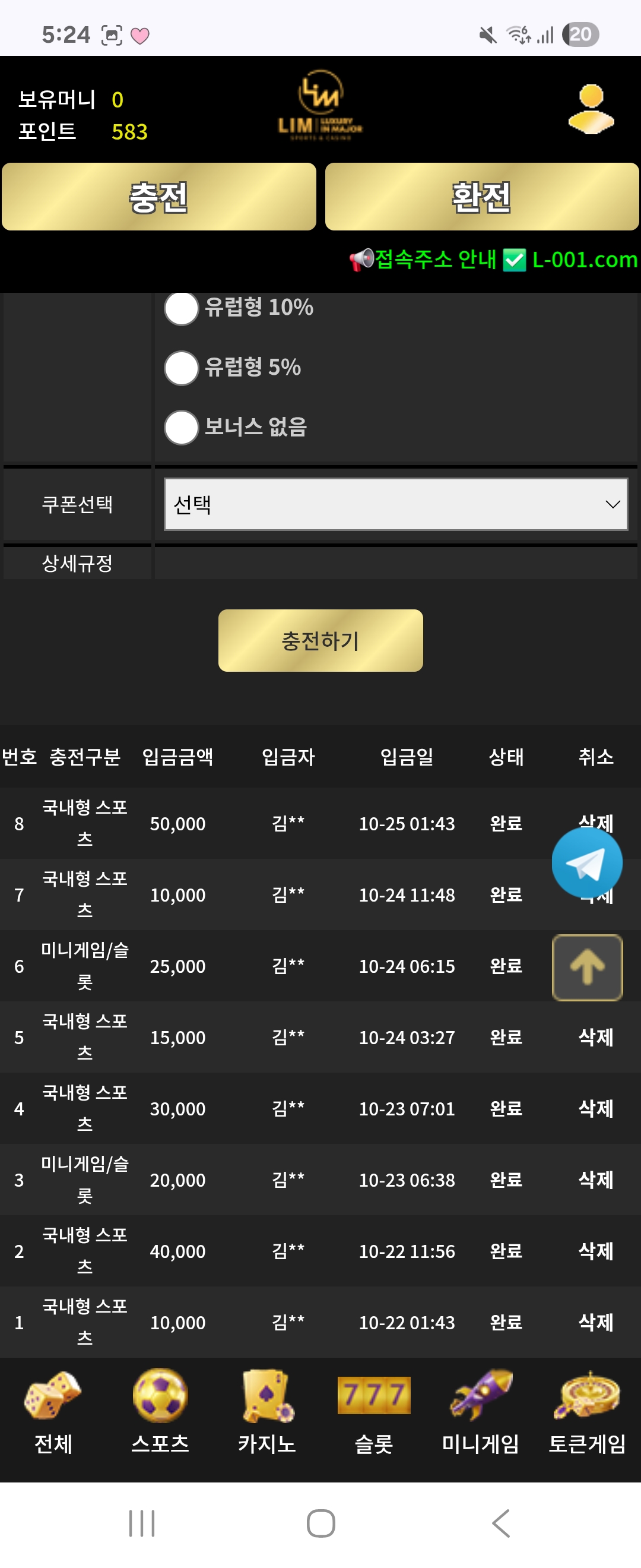Select the 유럽형 10% bonus option

(181, 309)
